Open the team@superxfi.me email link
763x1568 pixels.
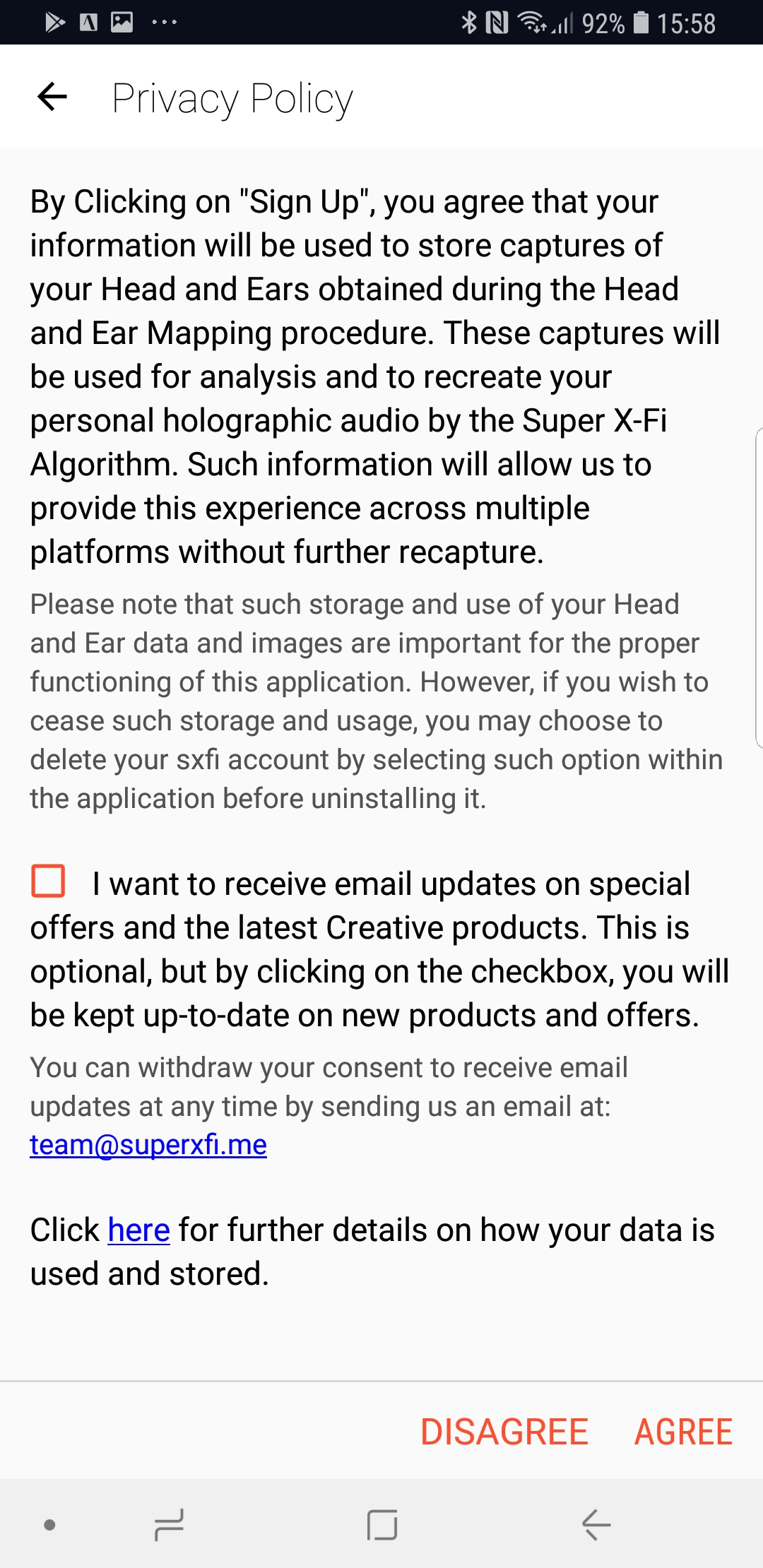click(x=148, y=1145)
